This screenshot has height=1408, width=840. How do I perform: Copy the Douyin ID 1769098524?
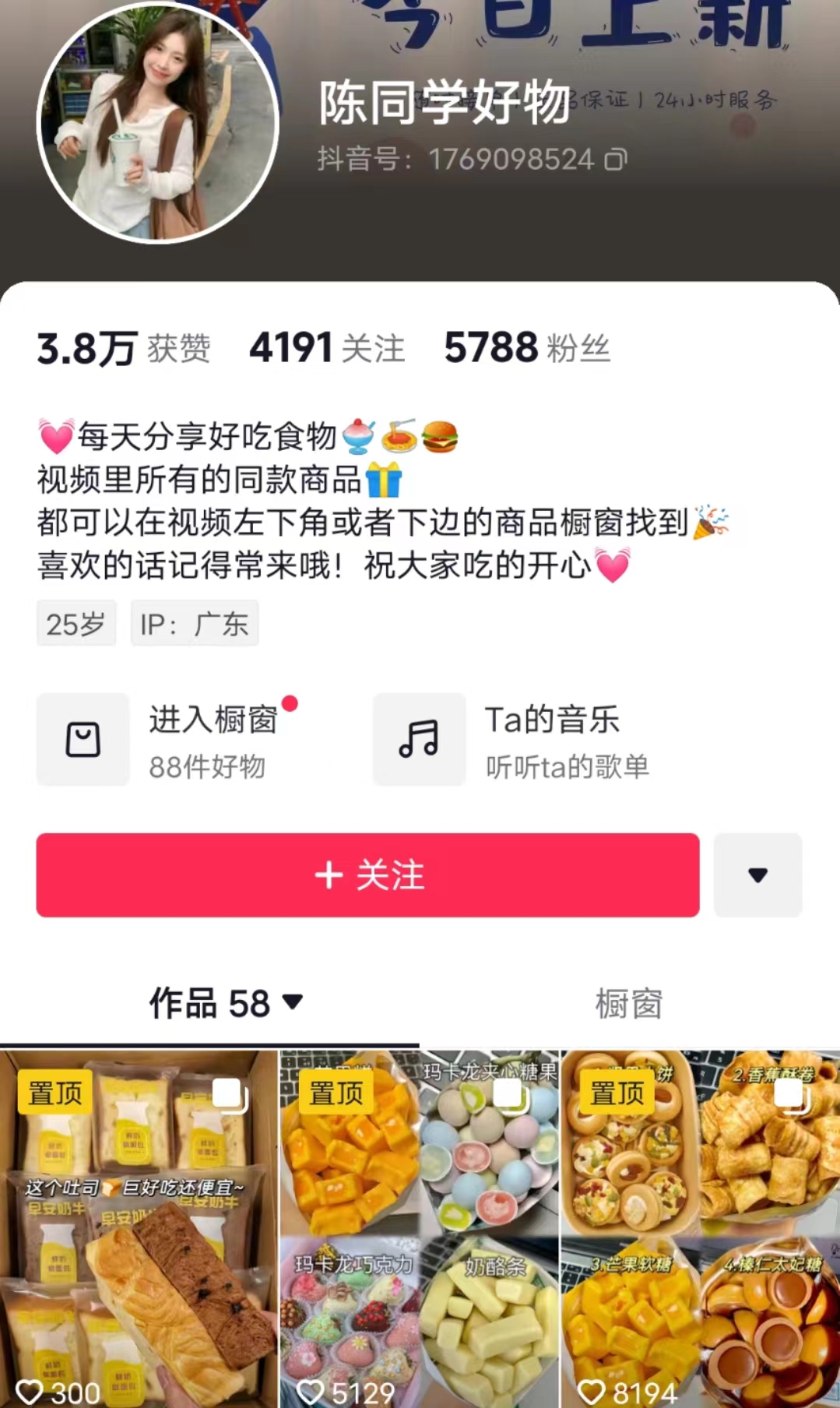tap(615, 160)
